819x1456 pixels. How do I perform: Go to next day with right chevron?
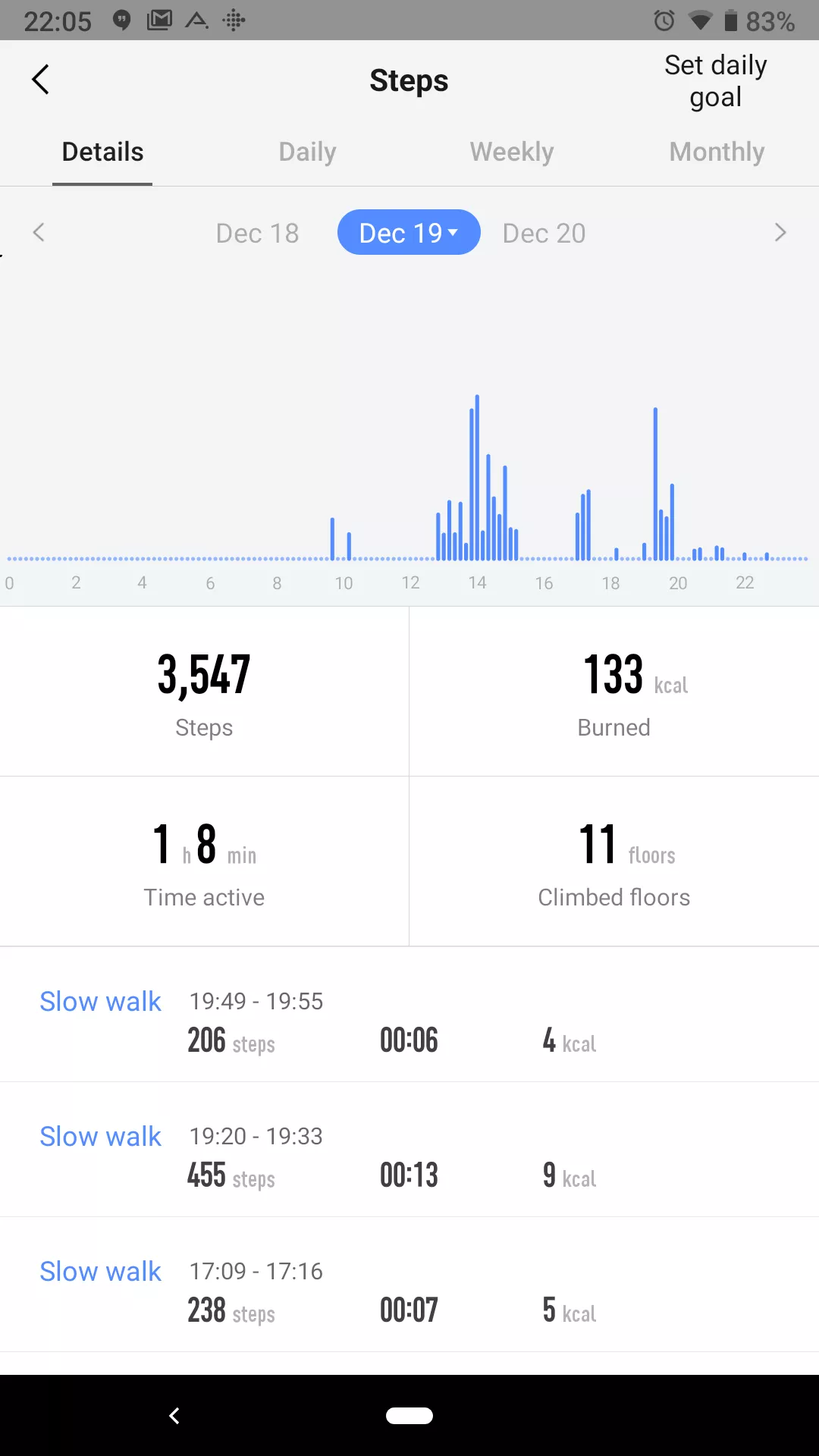tap(780, 233)
